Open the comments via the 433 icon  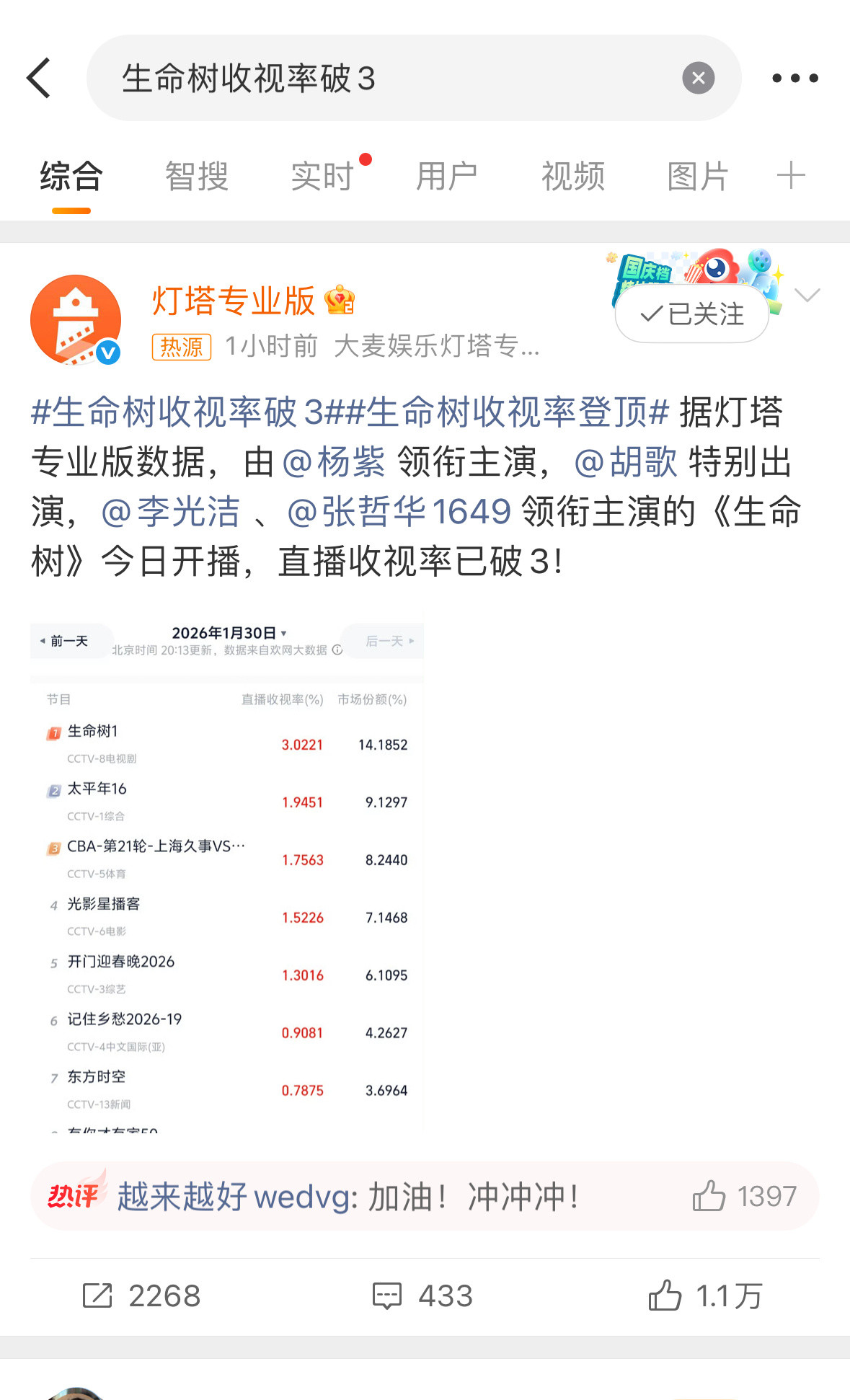(424, 1295)
